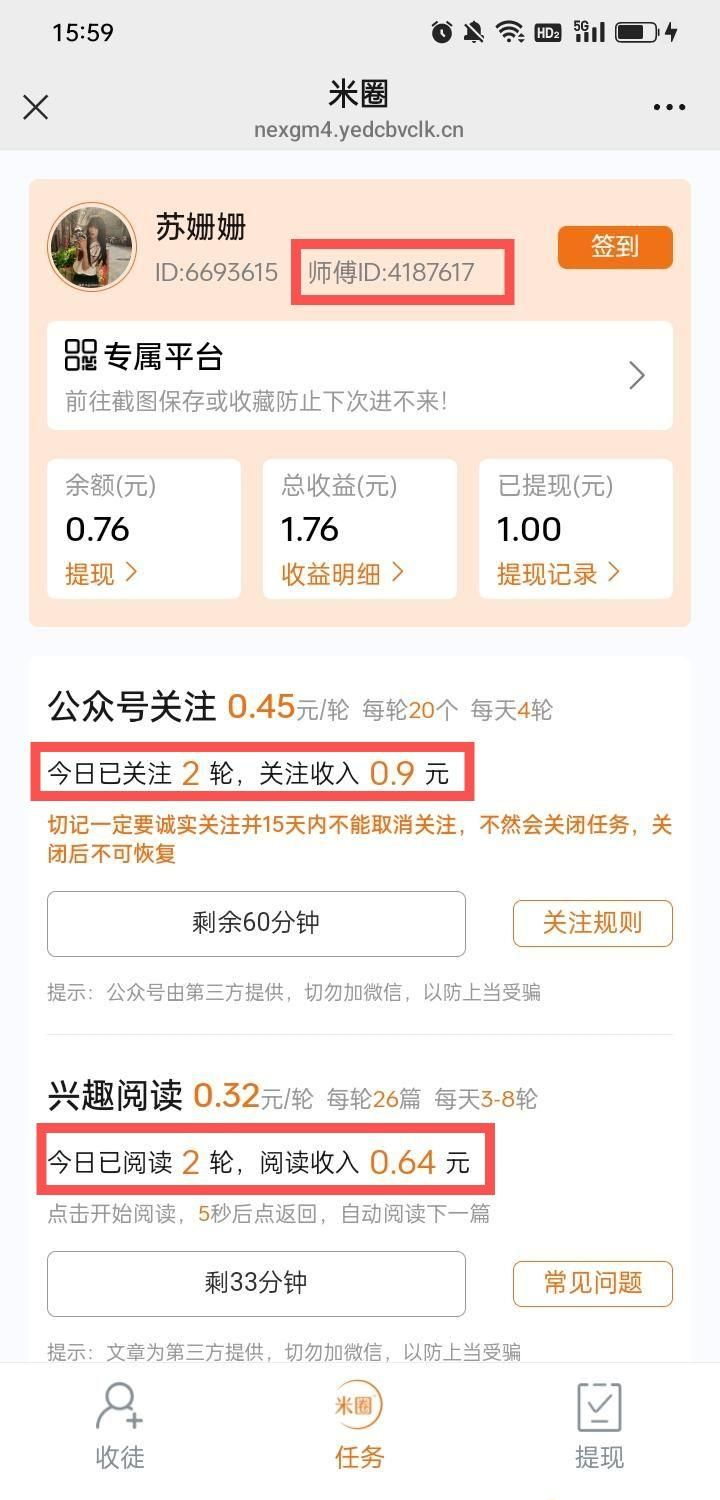Image resolution: width=720 pixels, height=1500 pixels.
Task: Tap the 剩余60分钟 button
Action: tap(256, 923)
